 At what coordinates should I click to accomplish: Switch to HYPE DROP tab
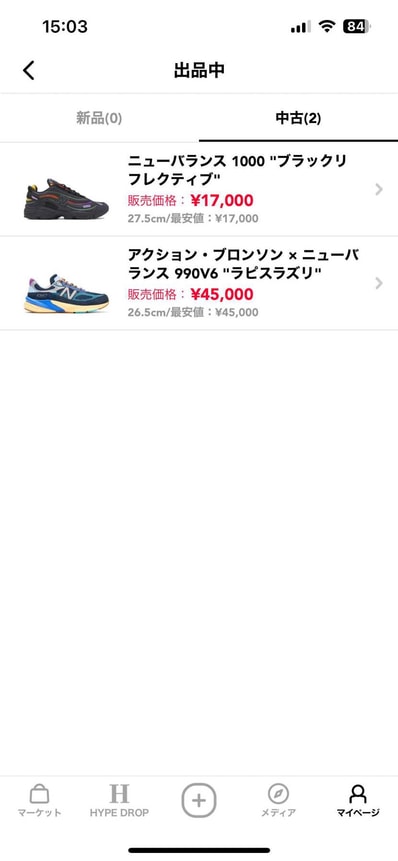pyautogui.click(x=119, y=801)
